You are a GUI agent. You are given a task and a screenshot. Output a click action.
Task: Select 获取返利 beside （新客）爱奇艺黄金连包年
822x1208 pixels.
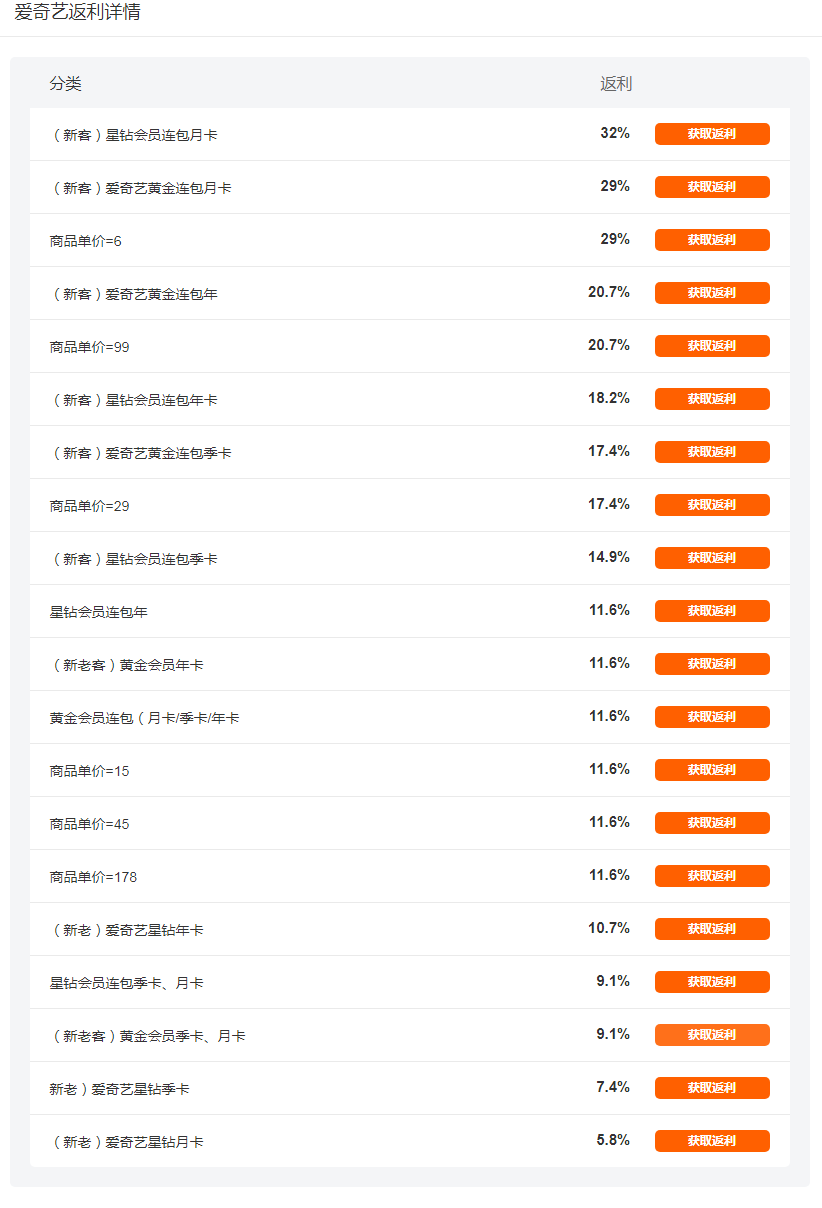712,293
